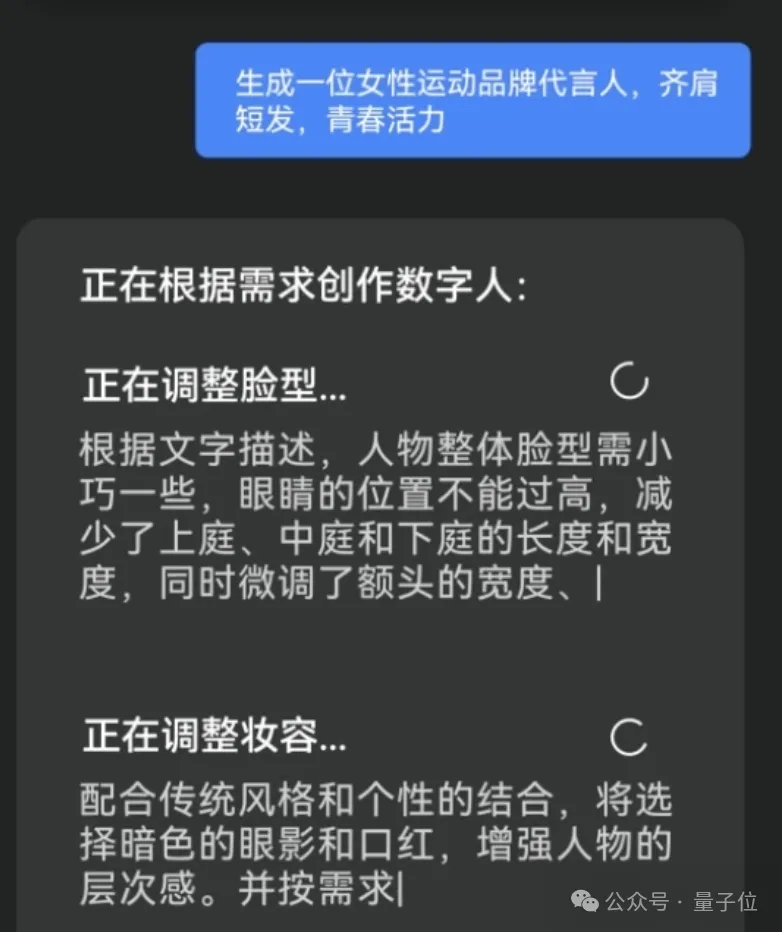Viewport: 782px width, 932px height.
Task: Click the spinner showing face-shape generation status
Action: [x=630, y=380]
